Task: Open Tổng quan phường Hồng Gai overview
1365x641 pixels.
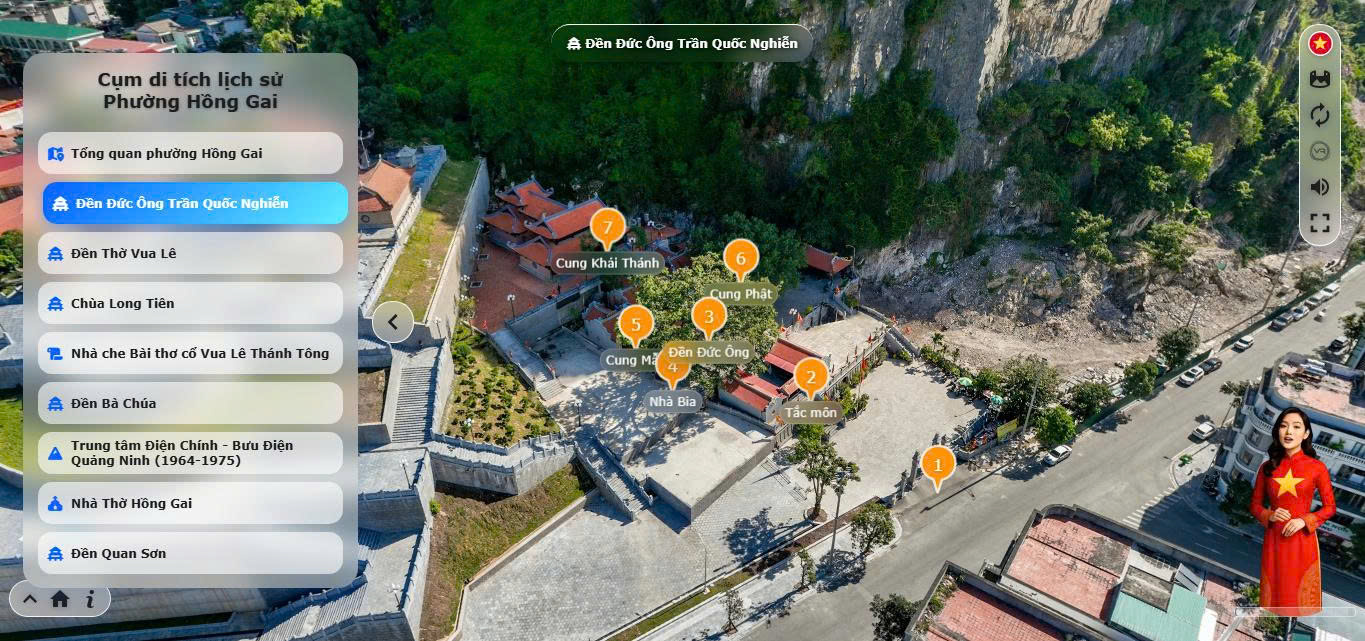Action: point(190,153)
